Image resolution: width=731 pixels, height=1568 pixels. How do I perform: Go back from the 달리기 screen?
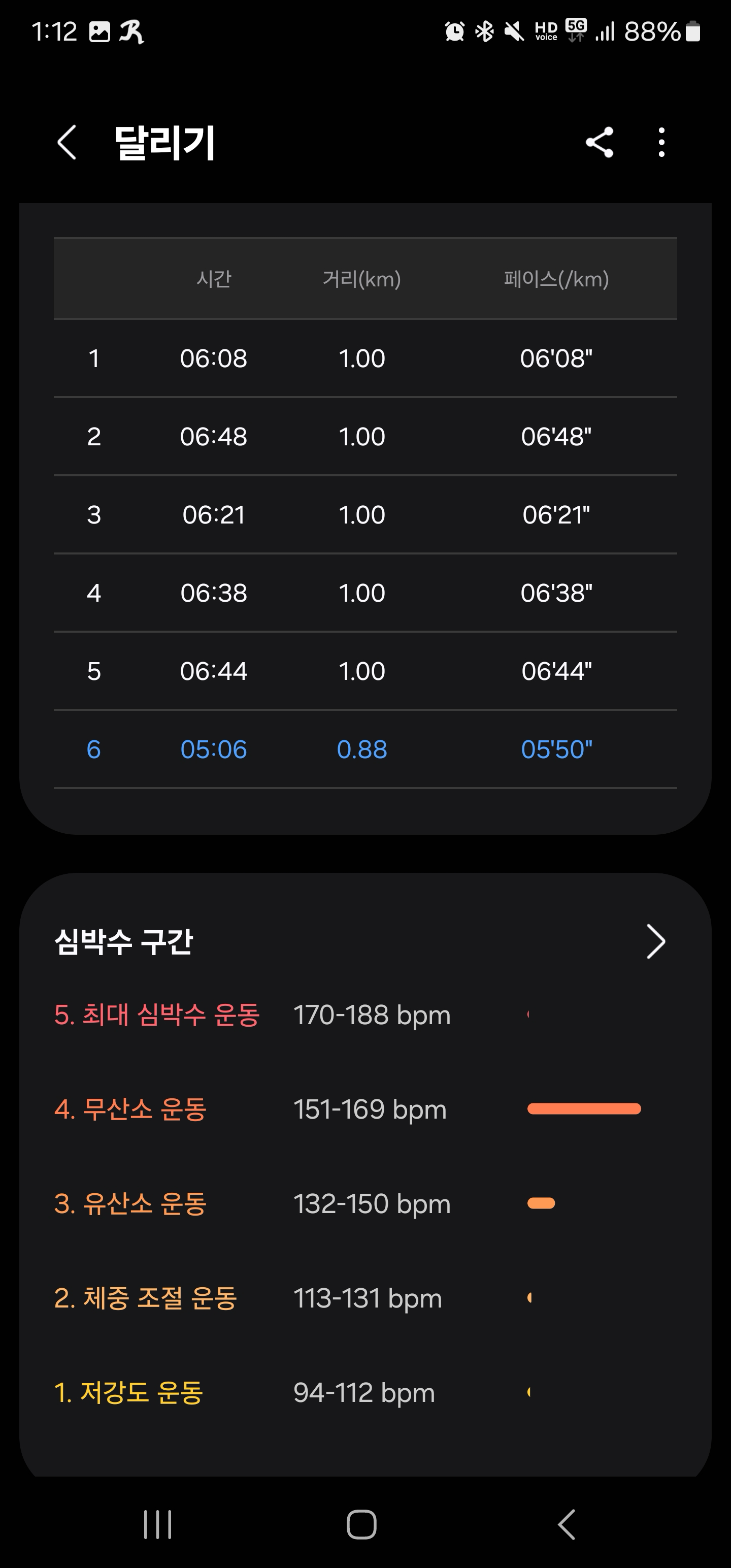[x=67, y=143]
